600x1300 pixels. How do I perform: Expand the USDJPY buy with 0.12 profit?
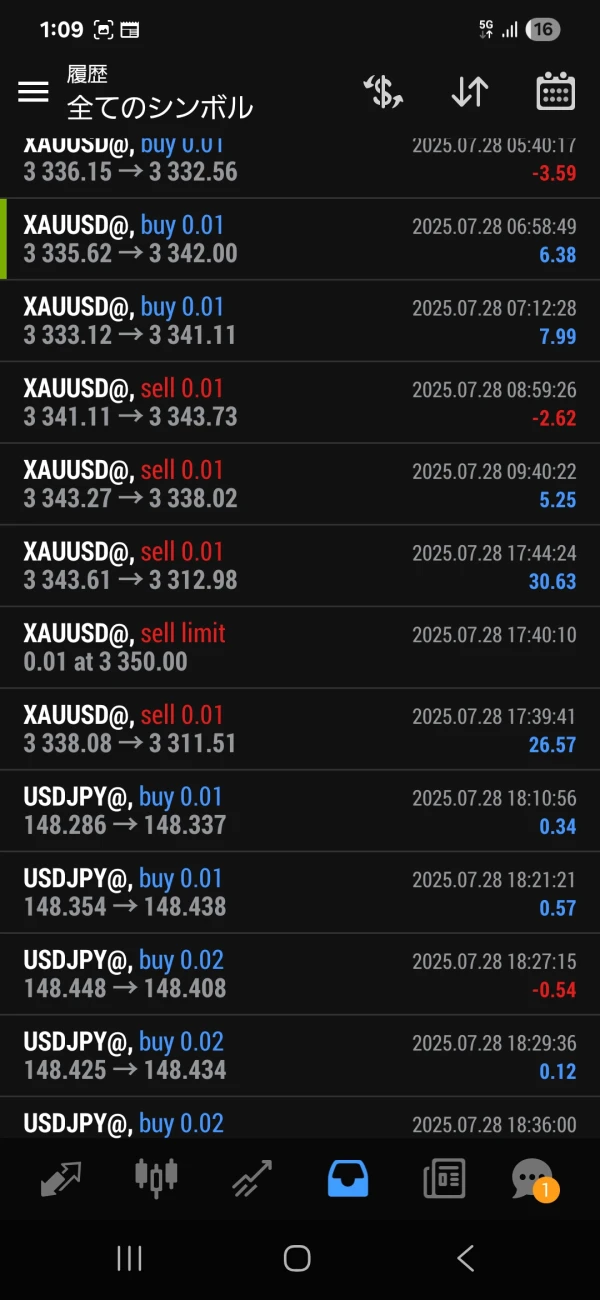tap(300, 1056)
